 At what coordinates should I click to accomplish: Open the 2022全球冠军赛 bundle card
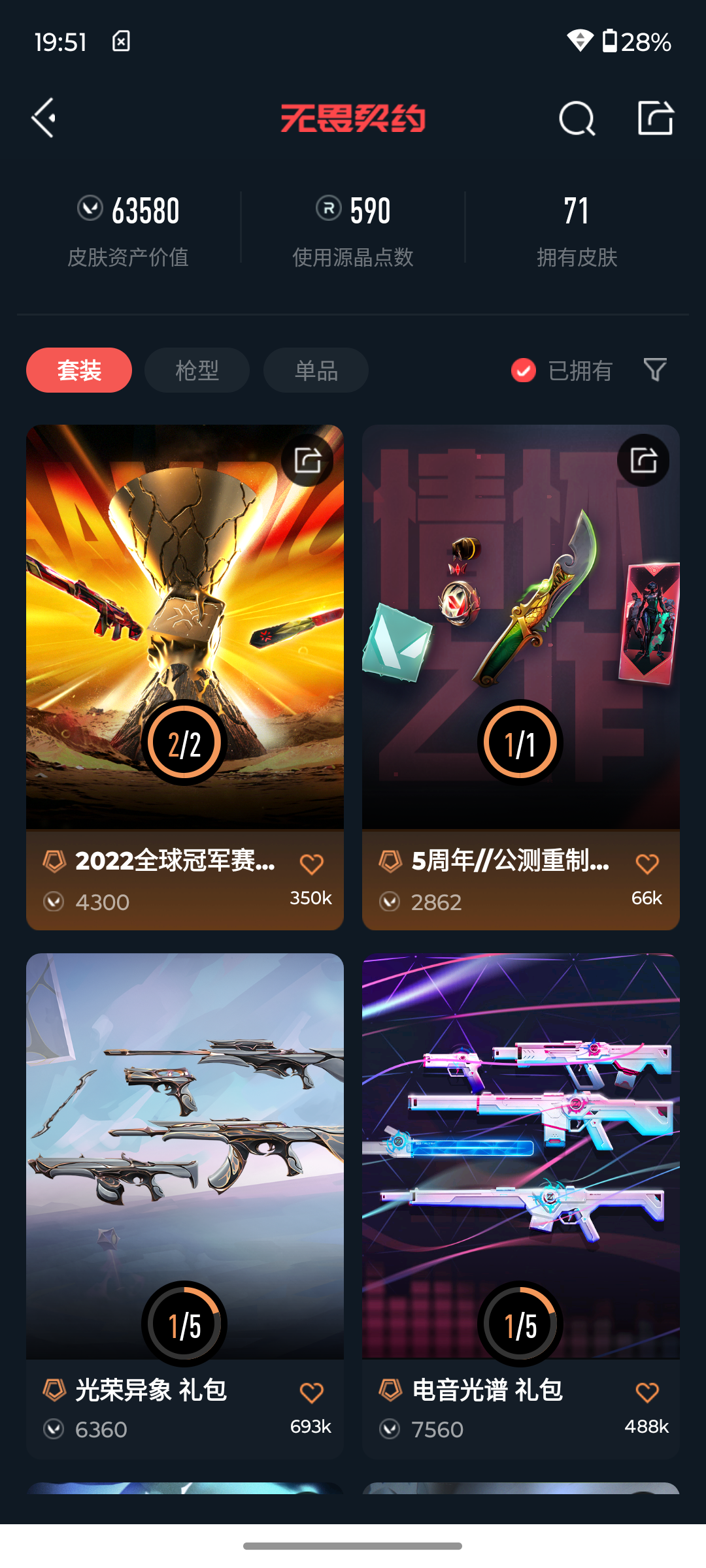(185, 678)
